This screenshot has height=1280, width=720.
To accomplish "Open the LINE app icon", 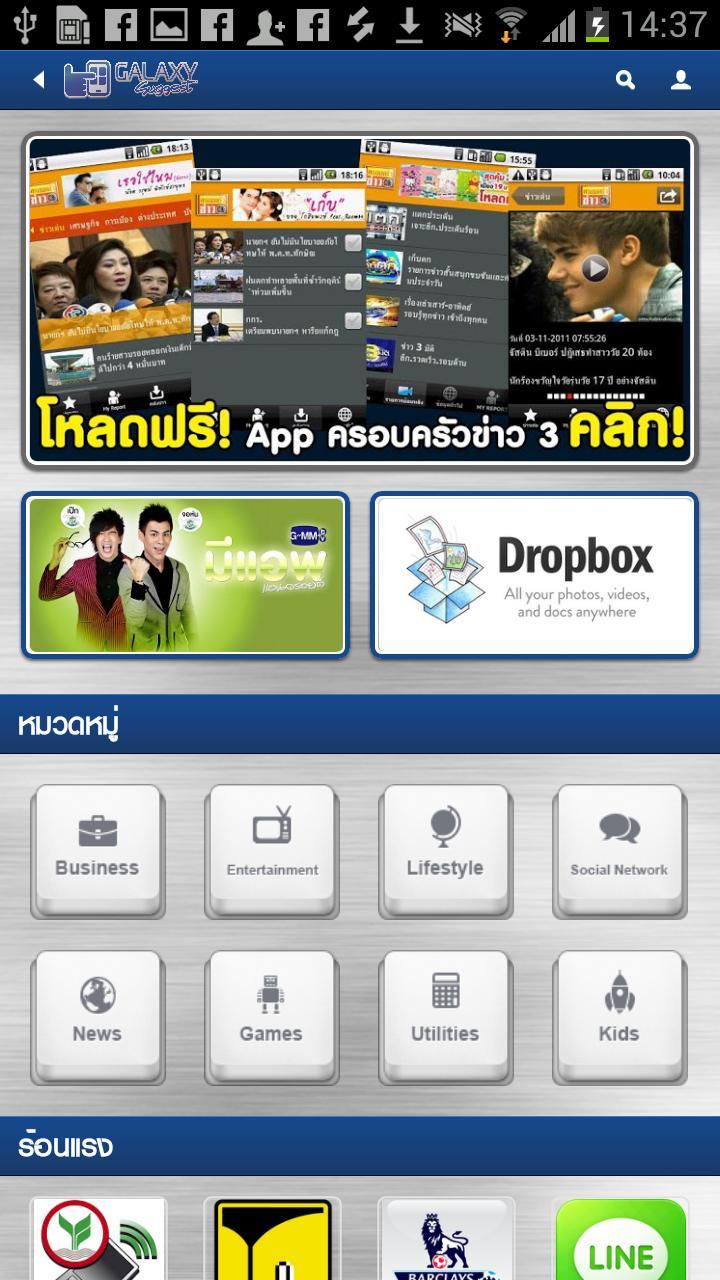I will [620, 1240].
